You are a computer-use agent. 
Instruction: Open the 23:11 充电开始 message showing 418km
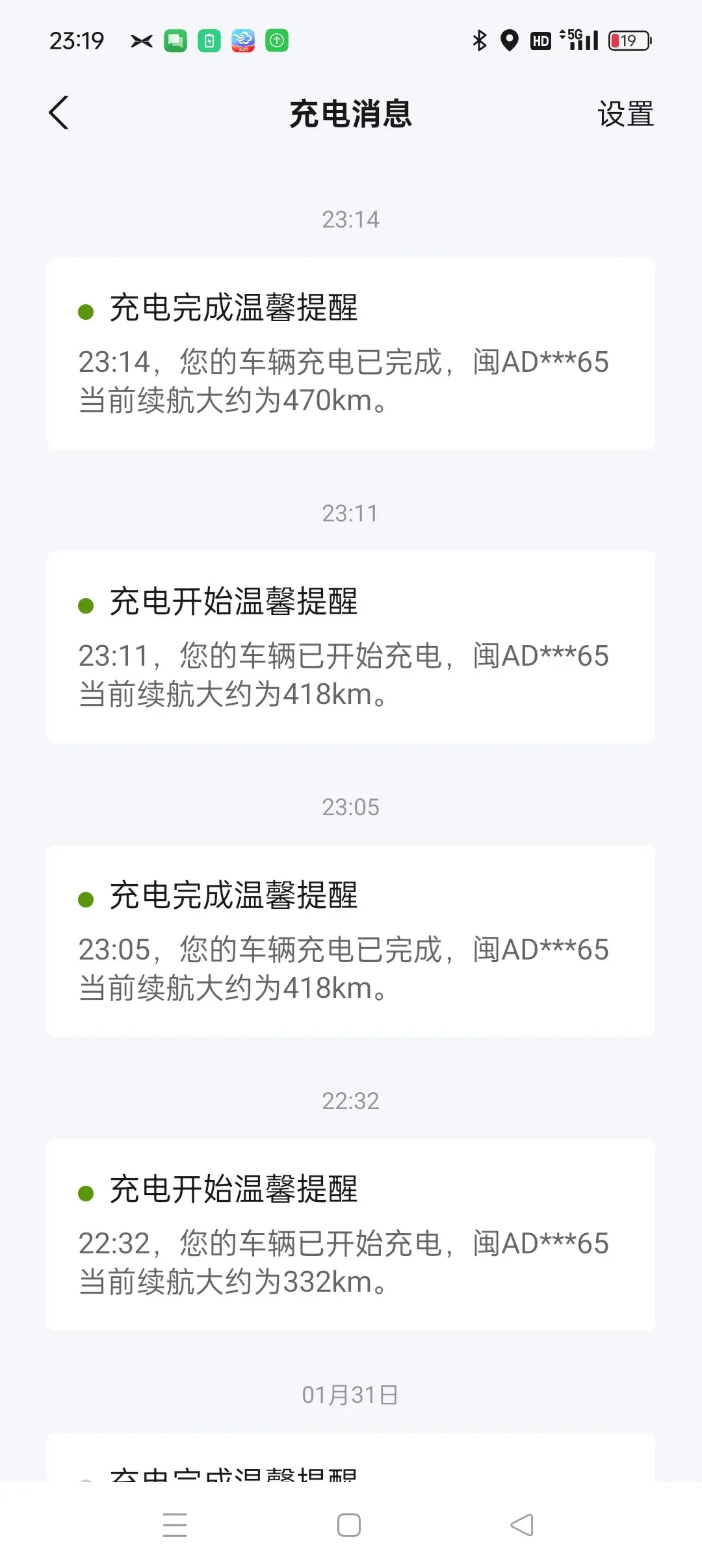pyautogui.click(x=351, y=647)
